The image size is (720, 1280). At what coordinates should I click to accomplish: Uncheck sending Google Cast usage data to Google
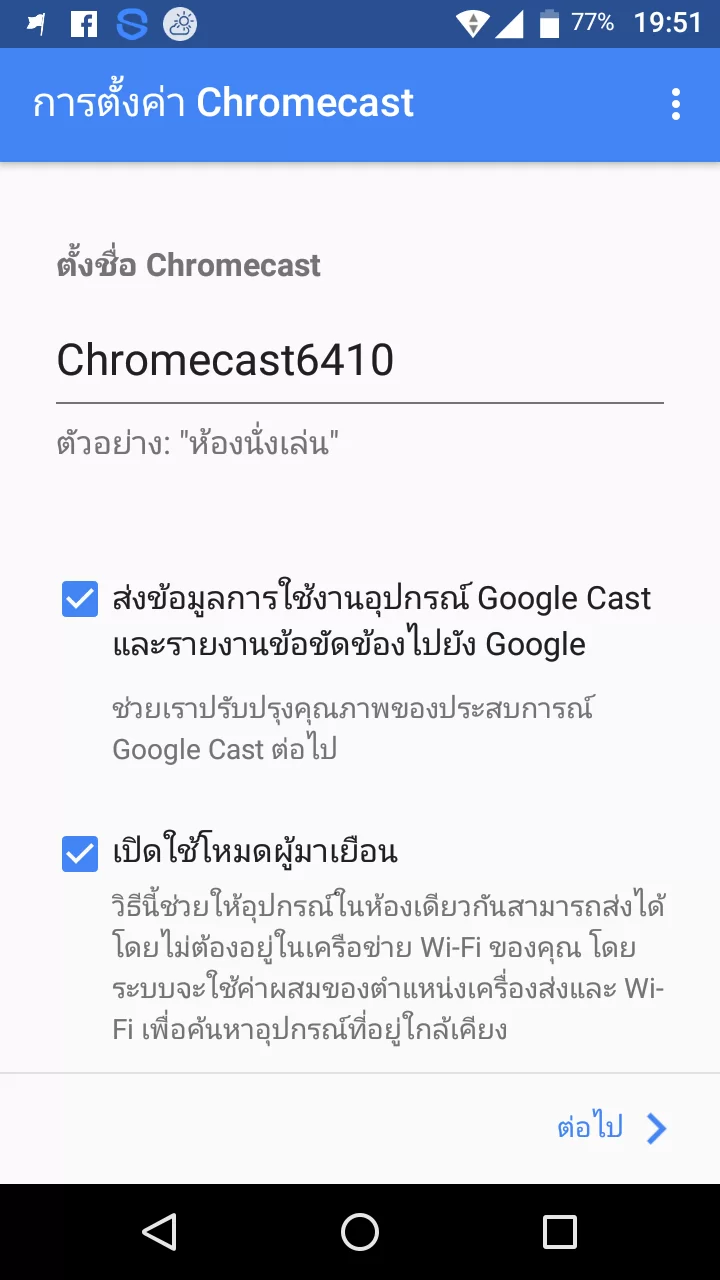(80, 599)
